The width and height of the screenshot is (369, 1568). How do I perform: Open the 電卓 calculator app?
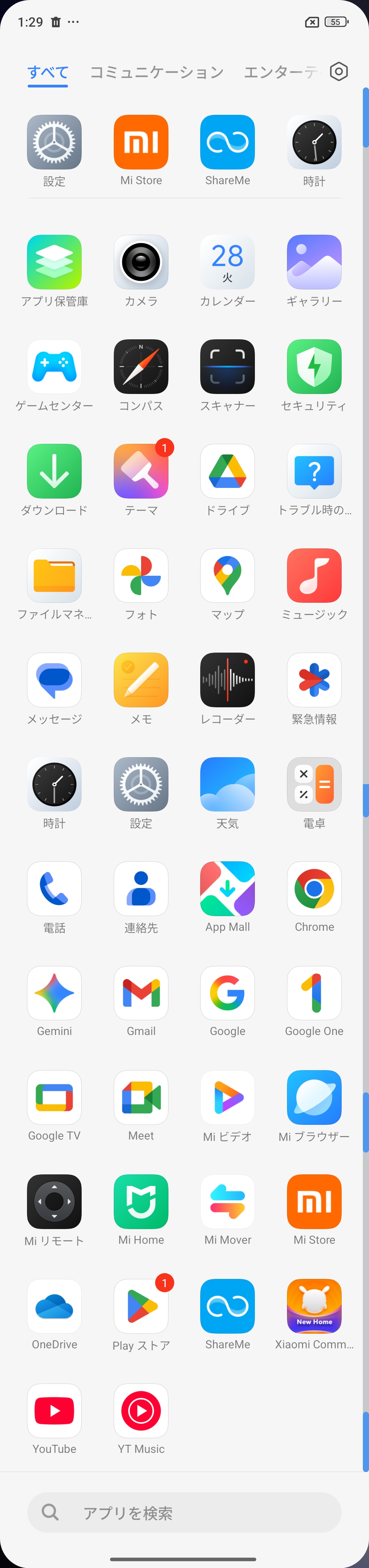point(314,784)
